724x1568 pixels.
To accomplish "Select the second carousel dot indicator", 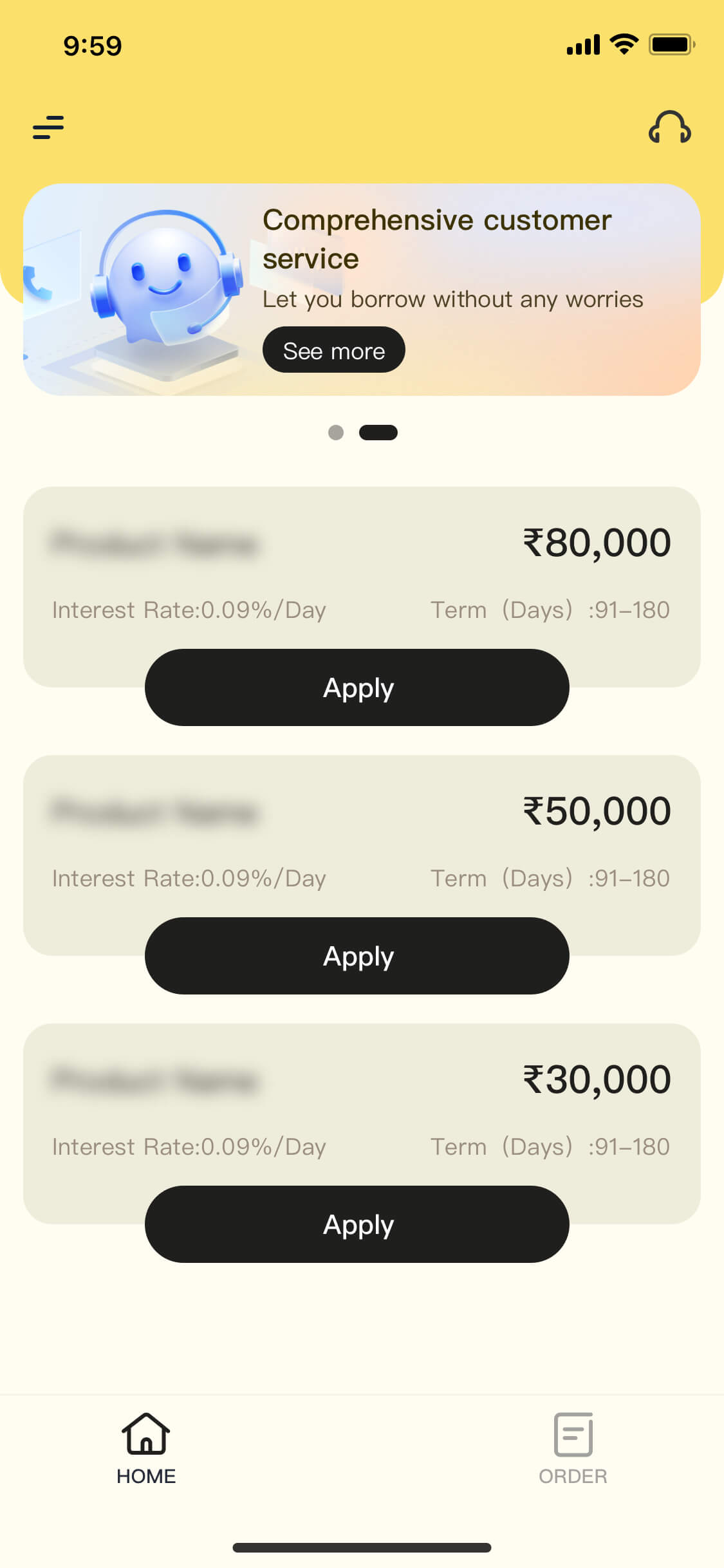I will tap(378, 433).
